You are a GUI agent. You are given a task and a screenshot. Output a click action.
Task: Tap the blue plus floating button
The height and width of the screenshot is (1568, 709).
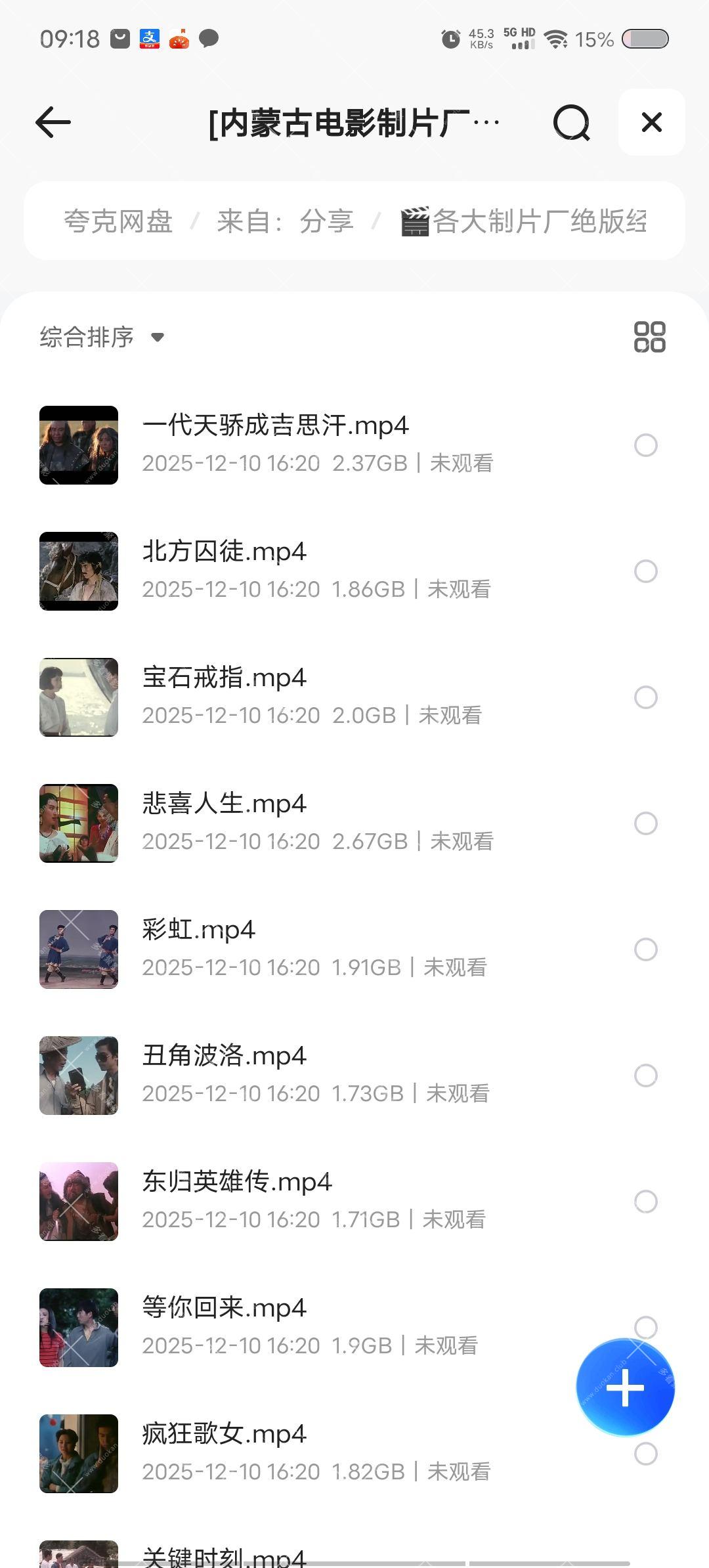[625, 1387]
